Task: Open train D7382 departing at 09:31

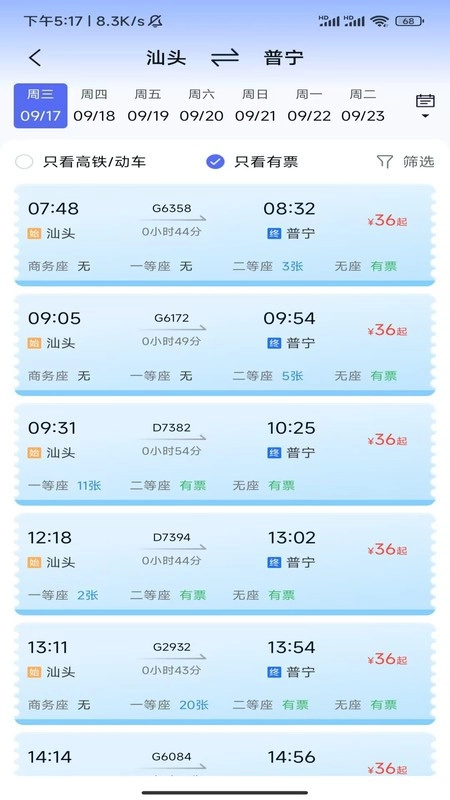Action: (225, 455)
